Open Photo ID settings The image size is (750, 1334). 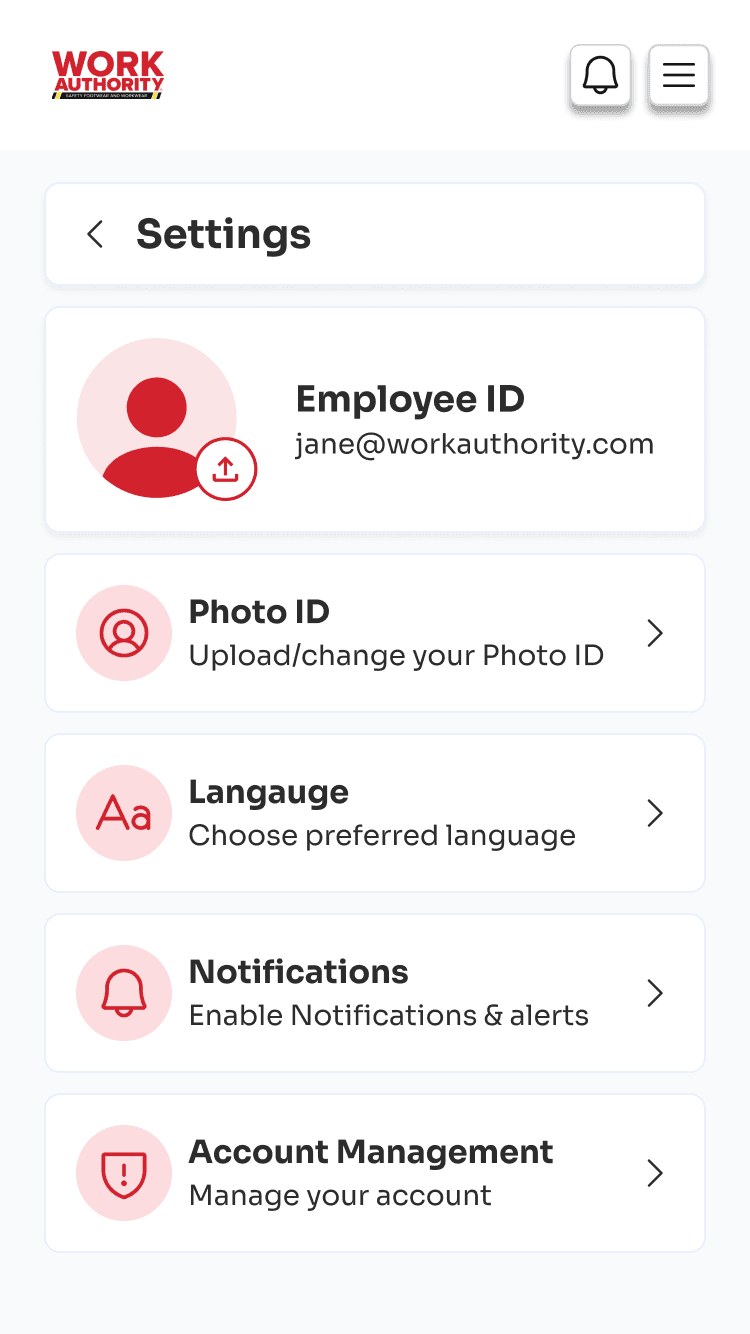(375, 633)
